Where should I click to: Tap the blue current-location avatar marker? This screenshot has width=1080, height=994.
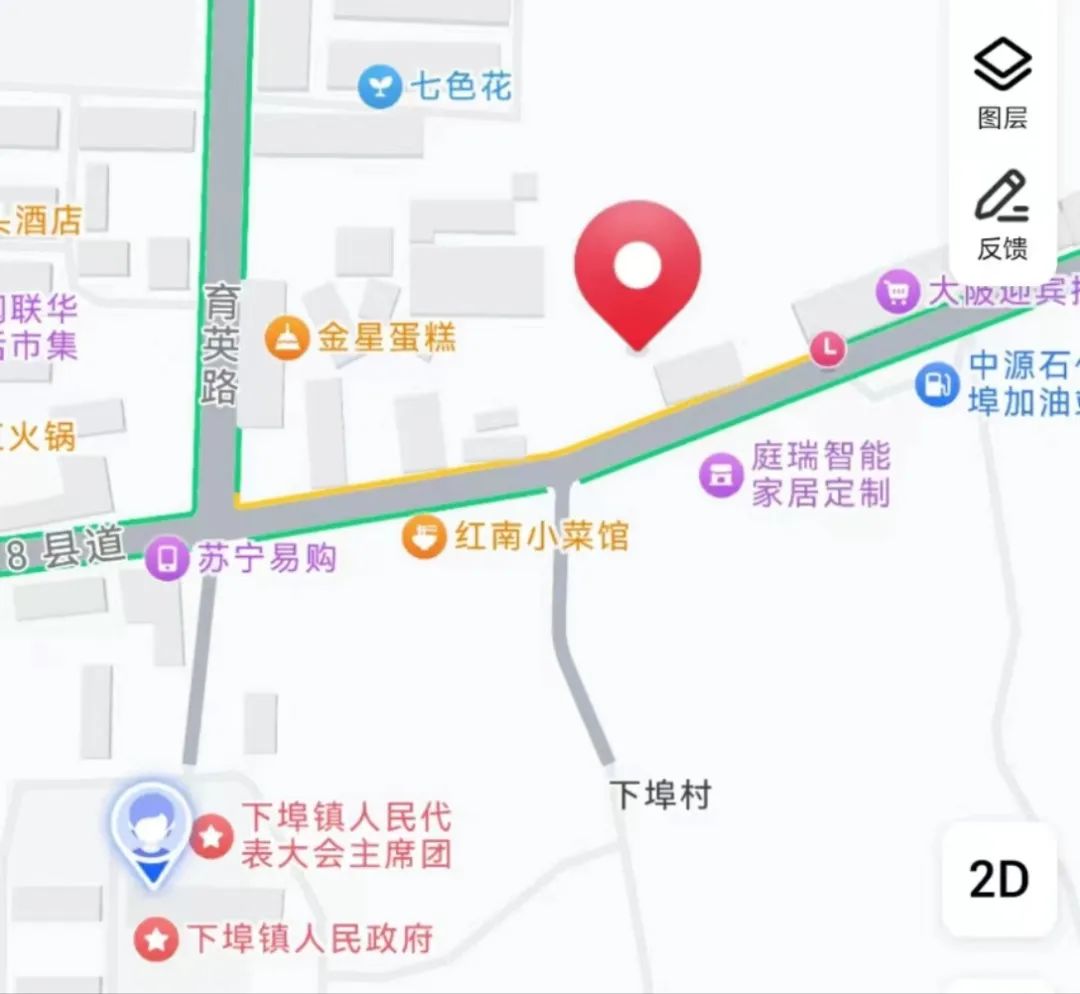coord(151,830)
